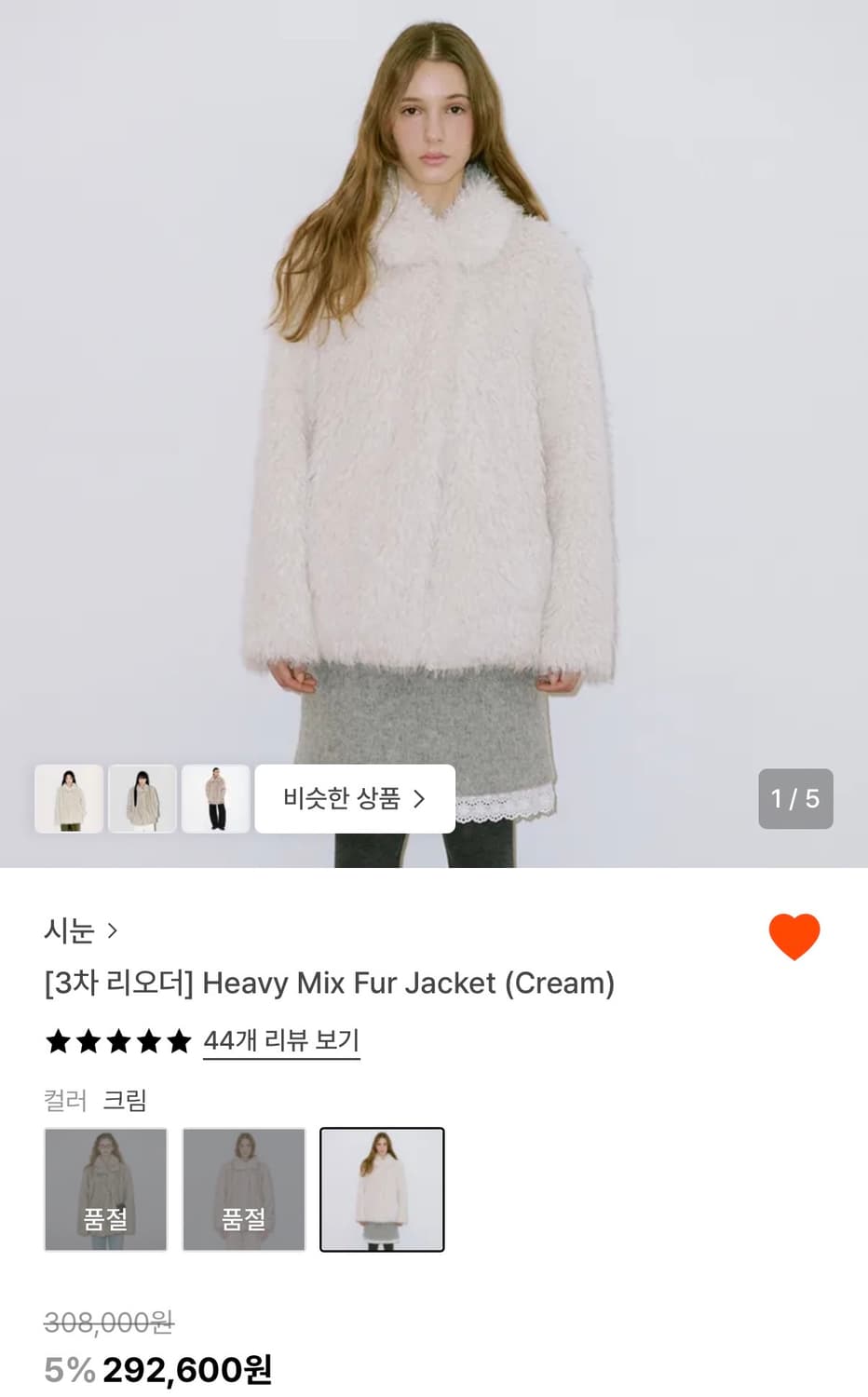Open the 시눈 brand page
This screenshot has width=868, height=1397.
tap(70, 930)
